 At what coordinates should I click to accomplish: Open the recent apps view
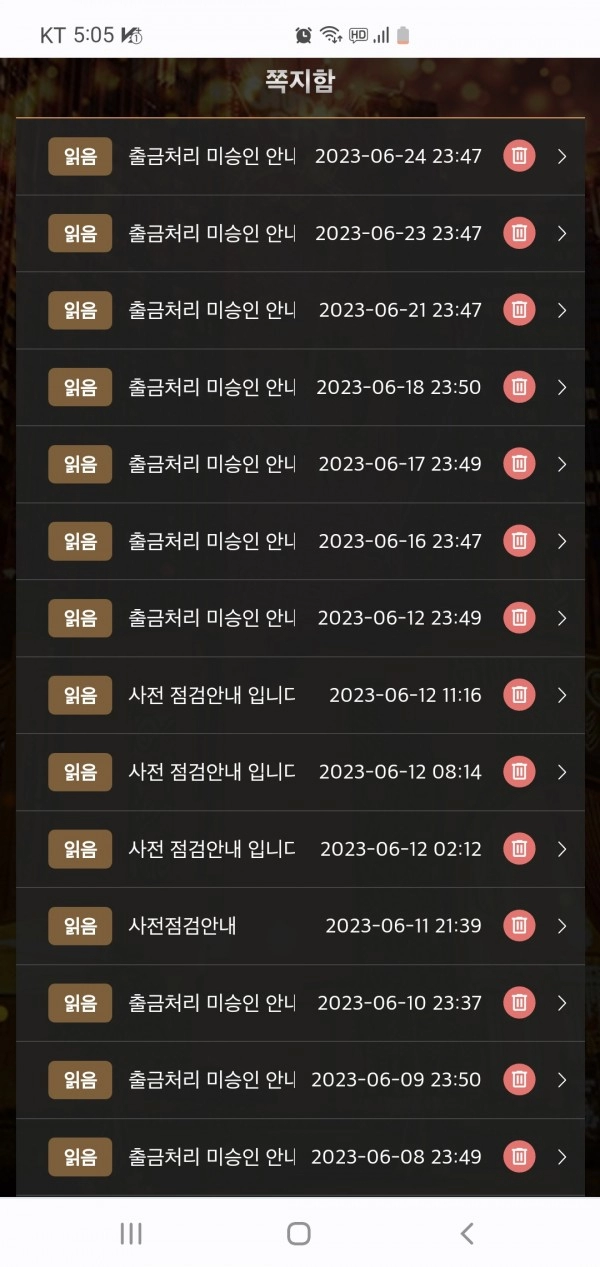click(x=131, y=1233)
